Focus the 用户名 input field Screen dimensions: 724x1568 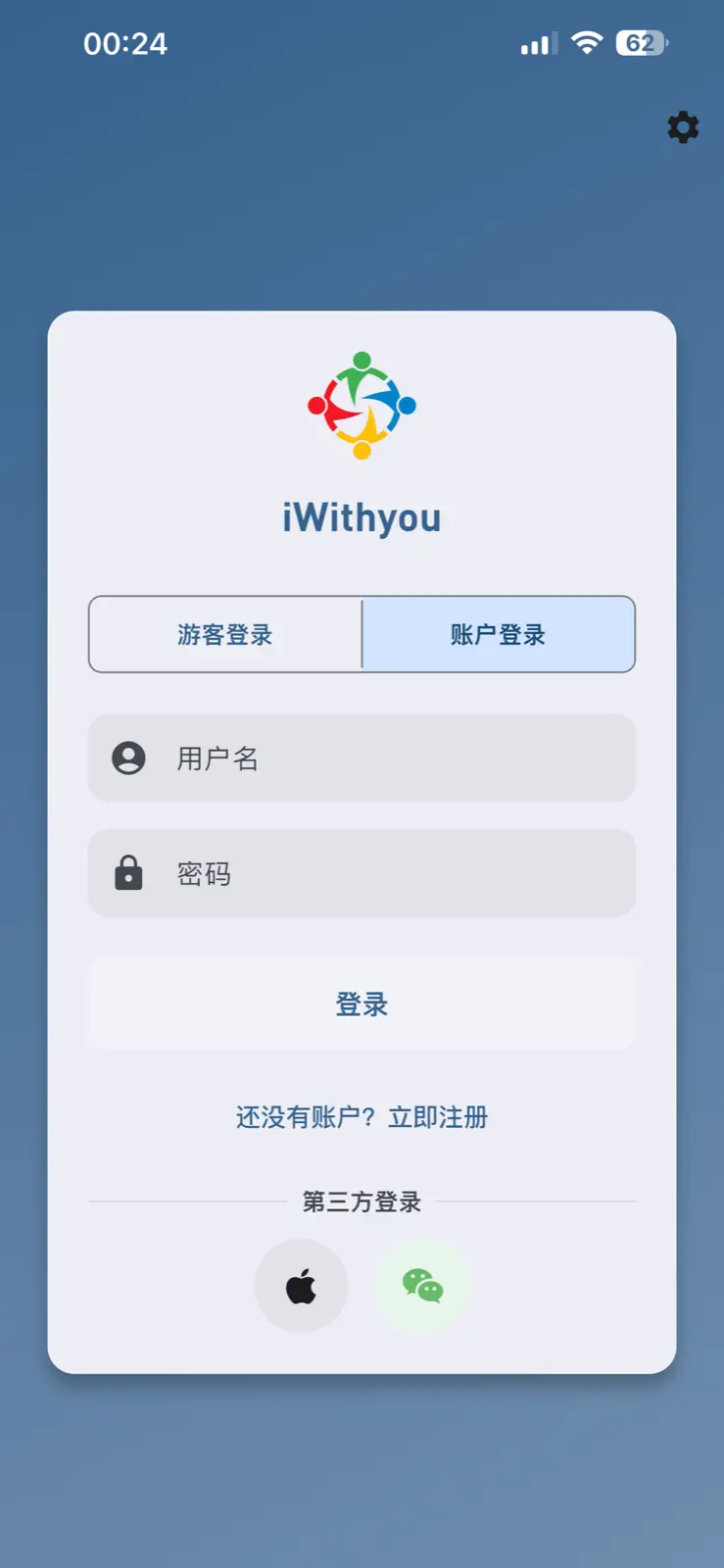[362, 758]
